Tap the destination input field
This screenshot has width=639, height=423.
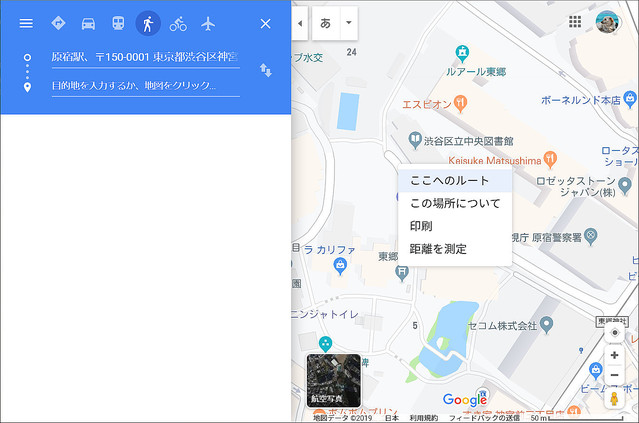tap(145, 86)
